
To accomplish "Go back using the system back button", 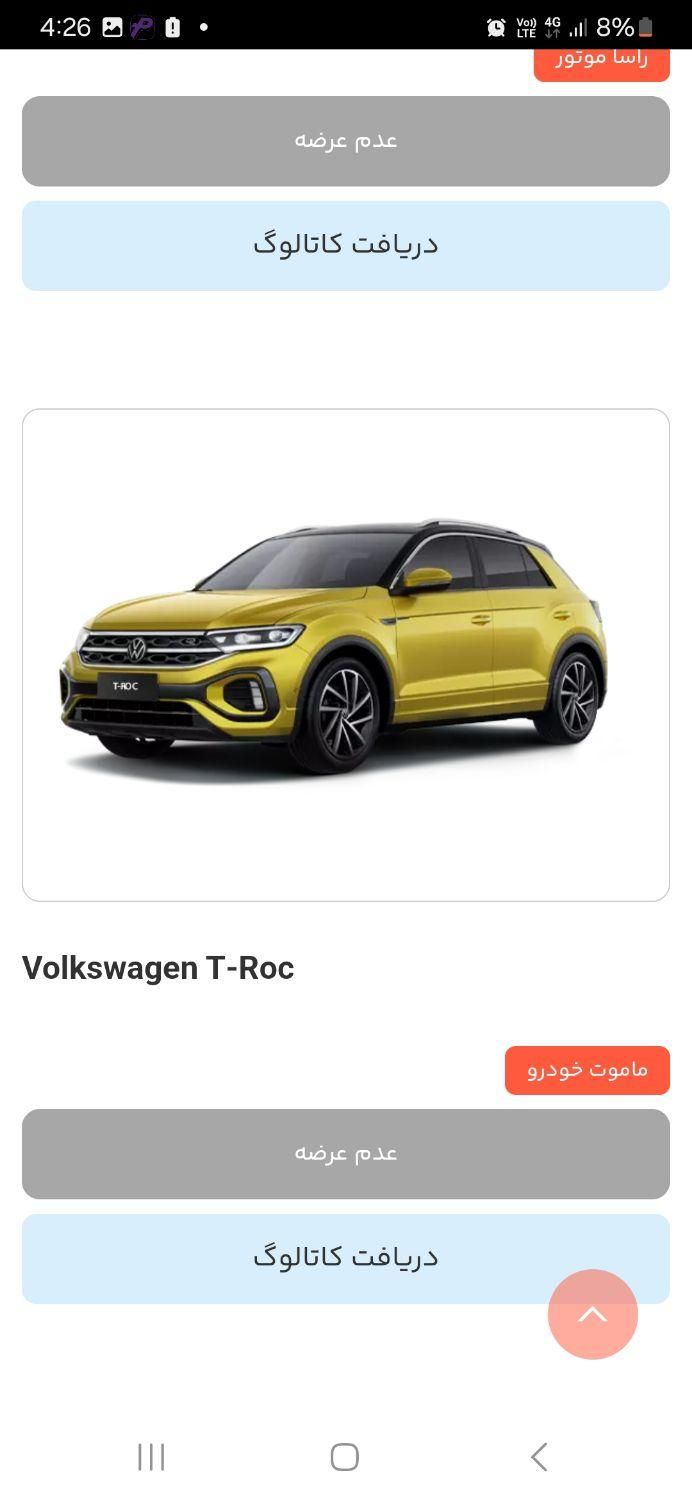I will (539, 1456).
